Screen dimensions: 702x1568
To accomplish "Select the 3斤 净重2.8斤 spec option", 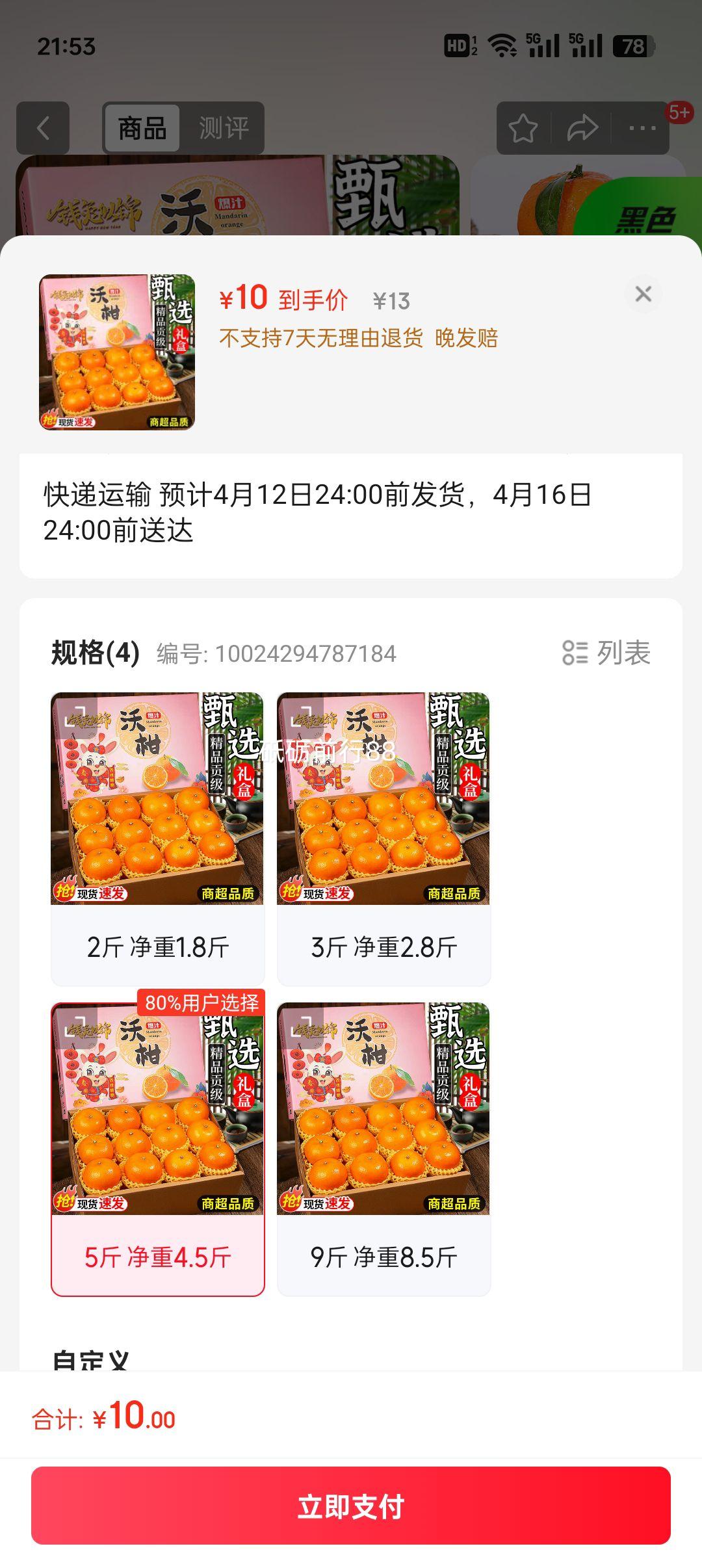I will tap(384, 832).
